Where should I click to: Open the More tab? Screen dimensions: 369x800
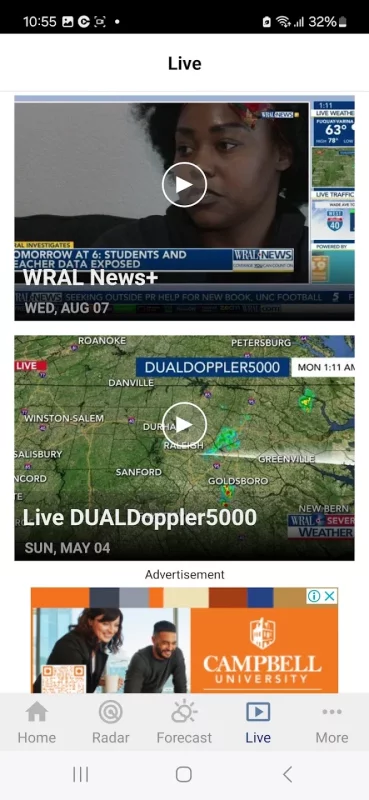click(332, 722)
